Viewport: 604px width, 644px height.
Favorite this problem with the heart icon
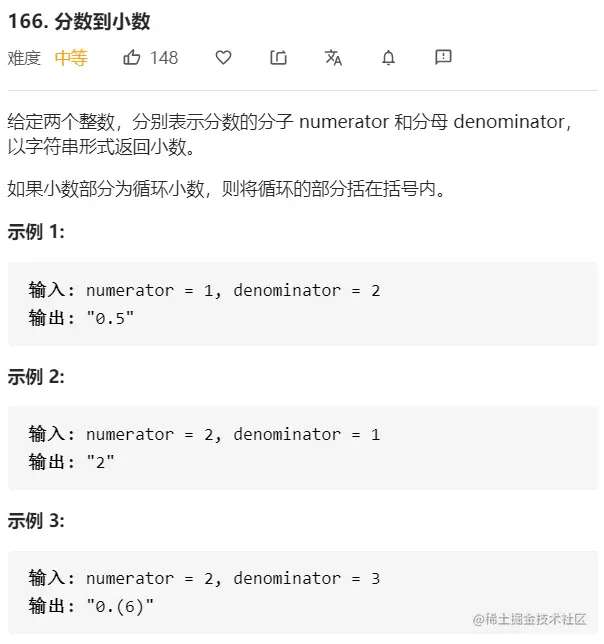(x=224, y=58)
